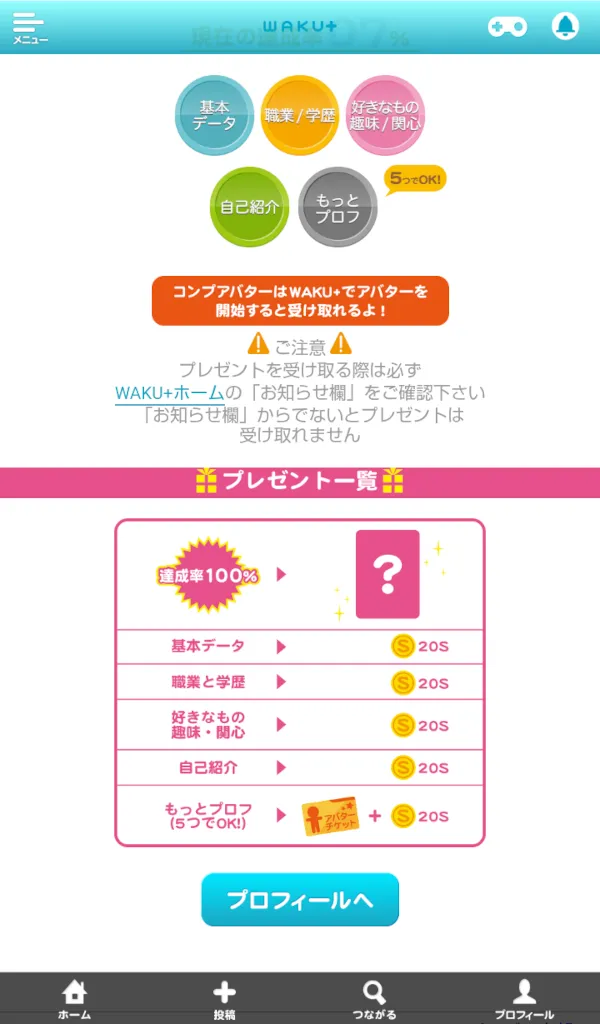Open the notifications bell

point(565,27)
